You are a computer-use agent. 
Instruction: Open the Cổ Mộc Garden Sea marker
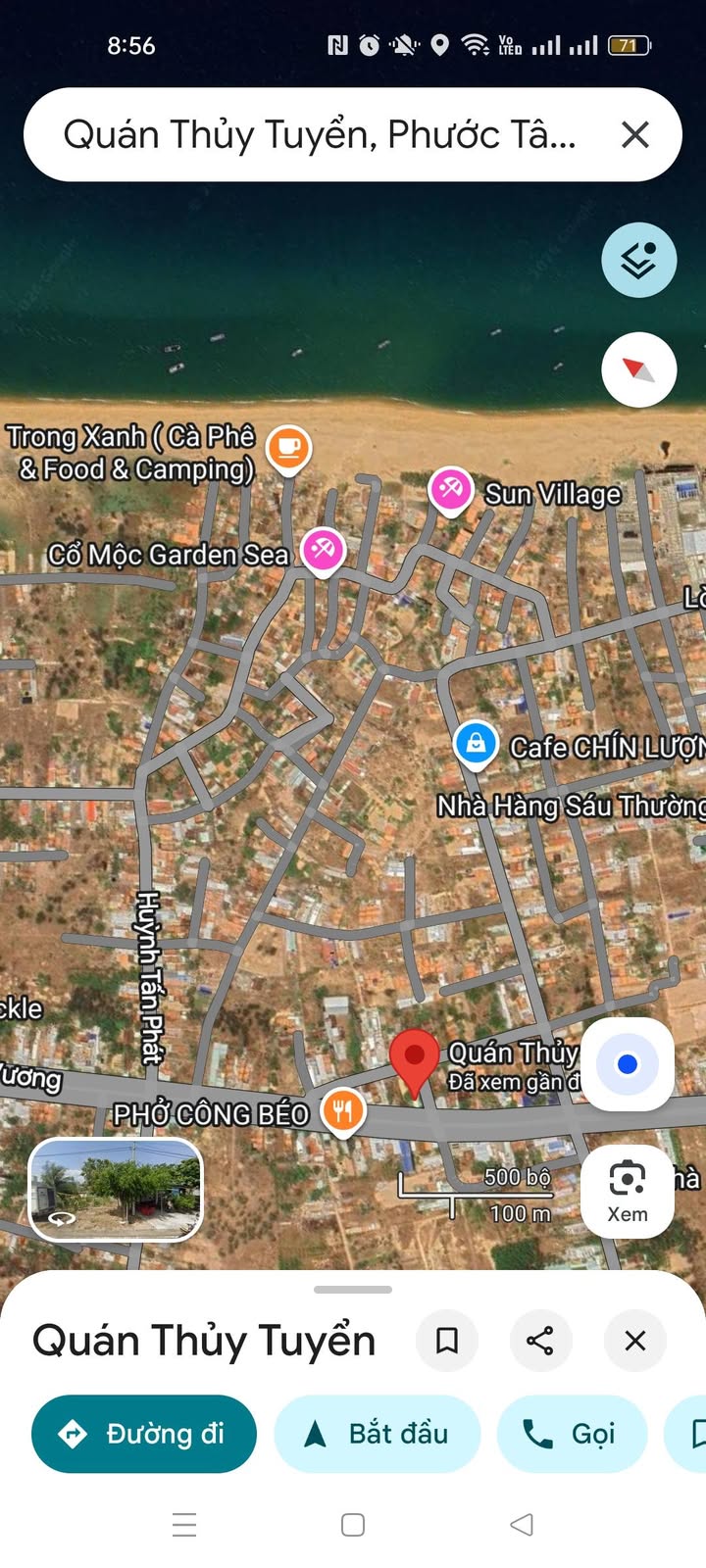click(x=323, y=549)
